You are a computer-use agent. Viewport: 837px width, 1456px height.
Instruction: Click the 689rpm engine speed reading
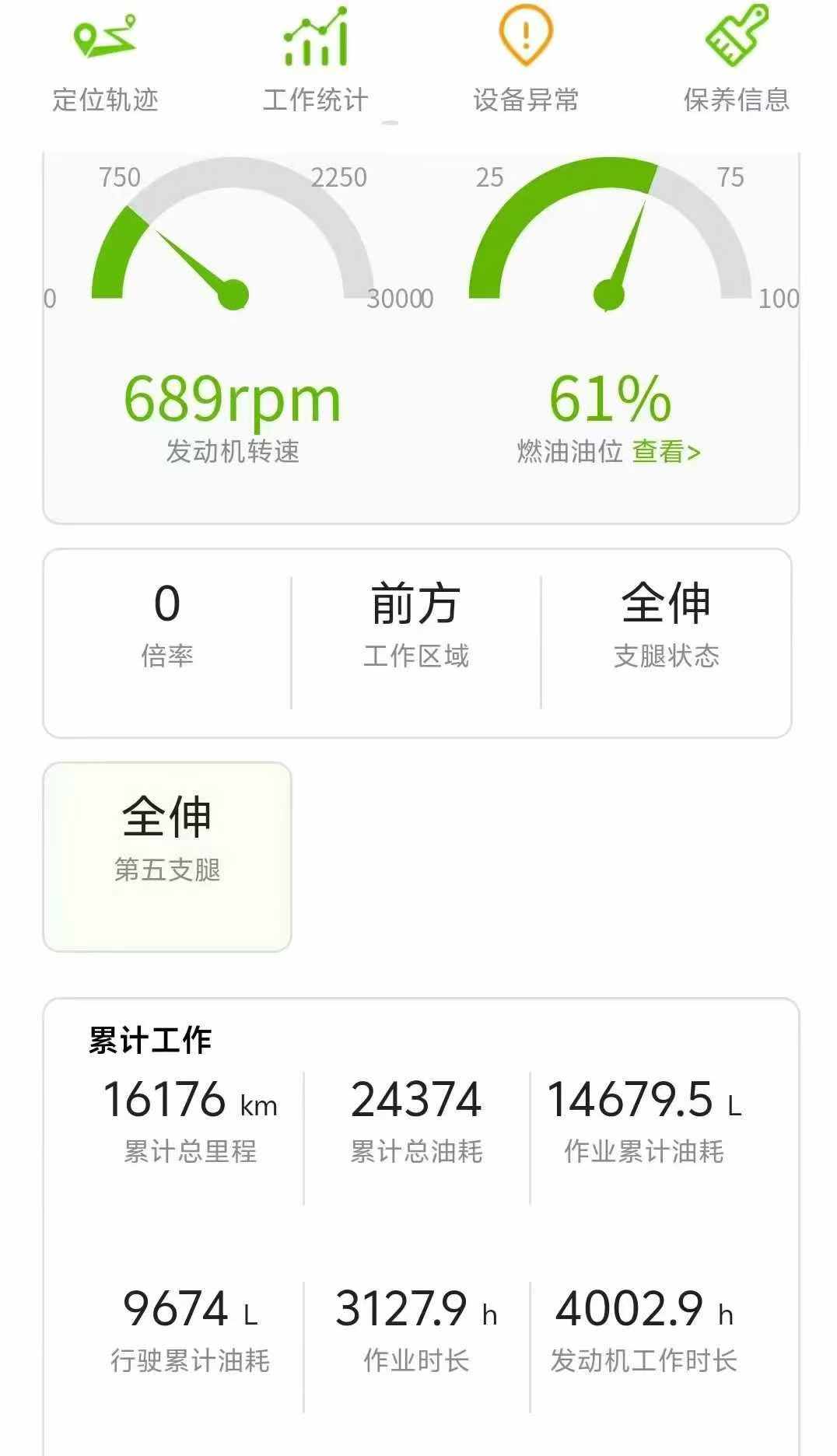(x=231, y=398)
